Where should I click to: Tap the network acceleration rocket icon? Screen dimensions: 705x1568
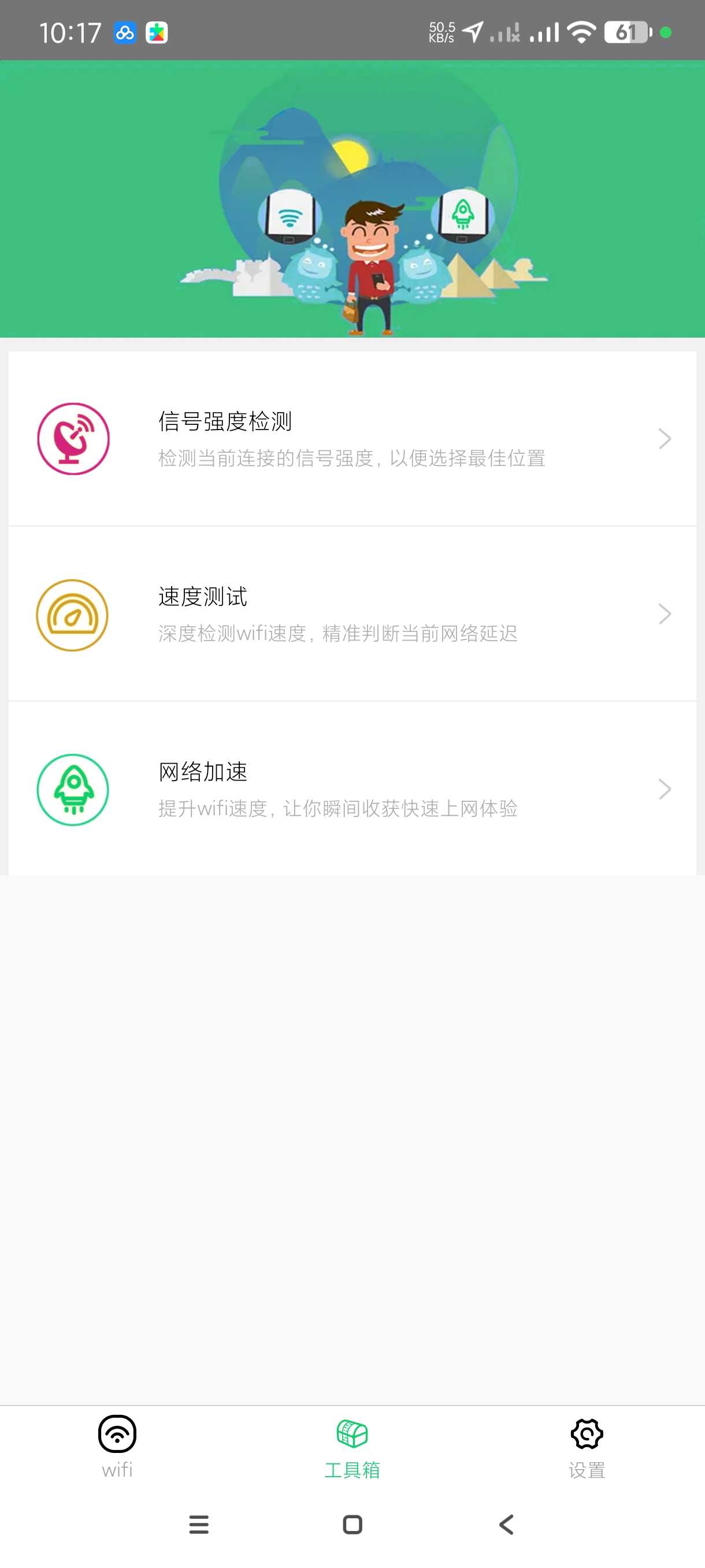[x=73, y=789]
